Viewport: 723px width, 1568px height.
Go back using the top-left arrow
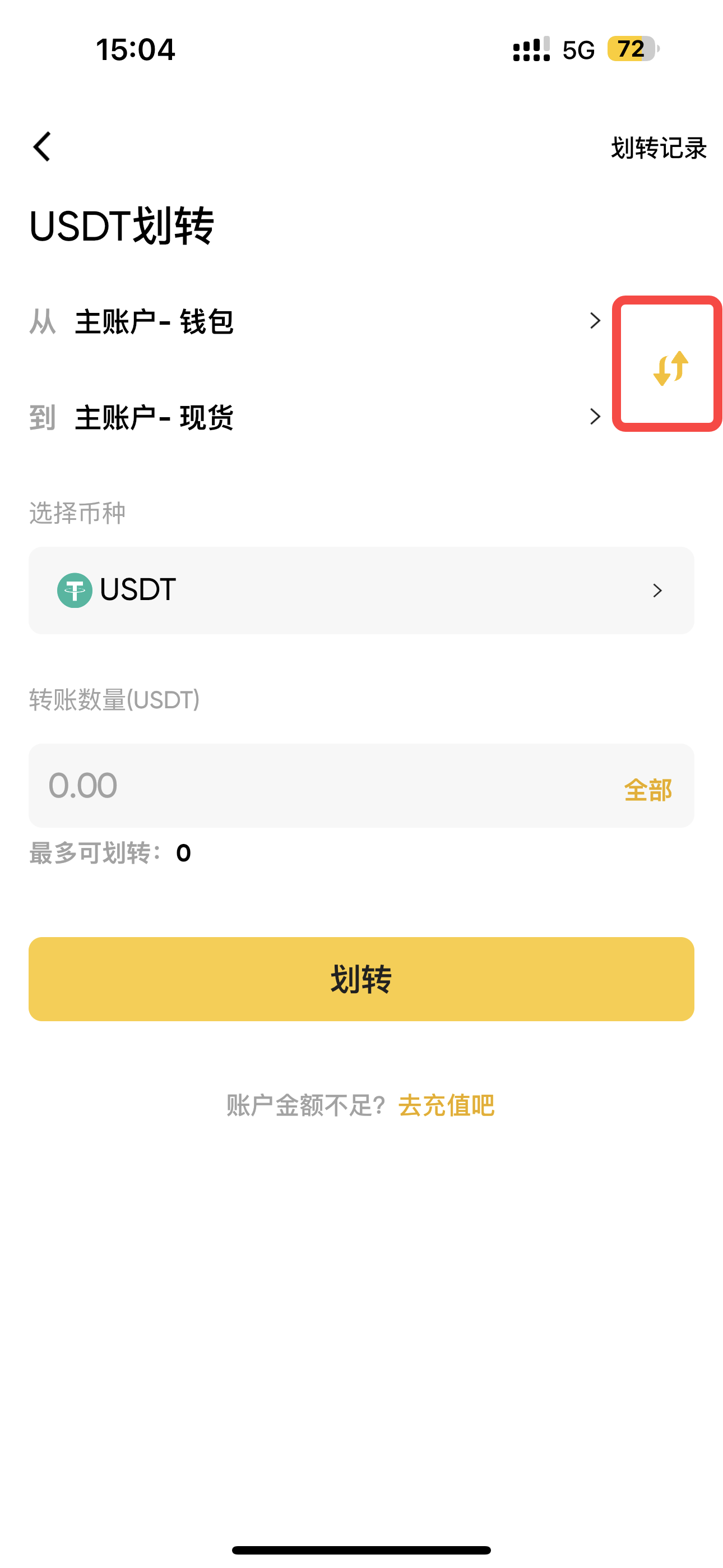[x=42, y=147]
